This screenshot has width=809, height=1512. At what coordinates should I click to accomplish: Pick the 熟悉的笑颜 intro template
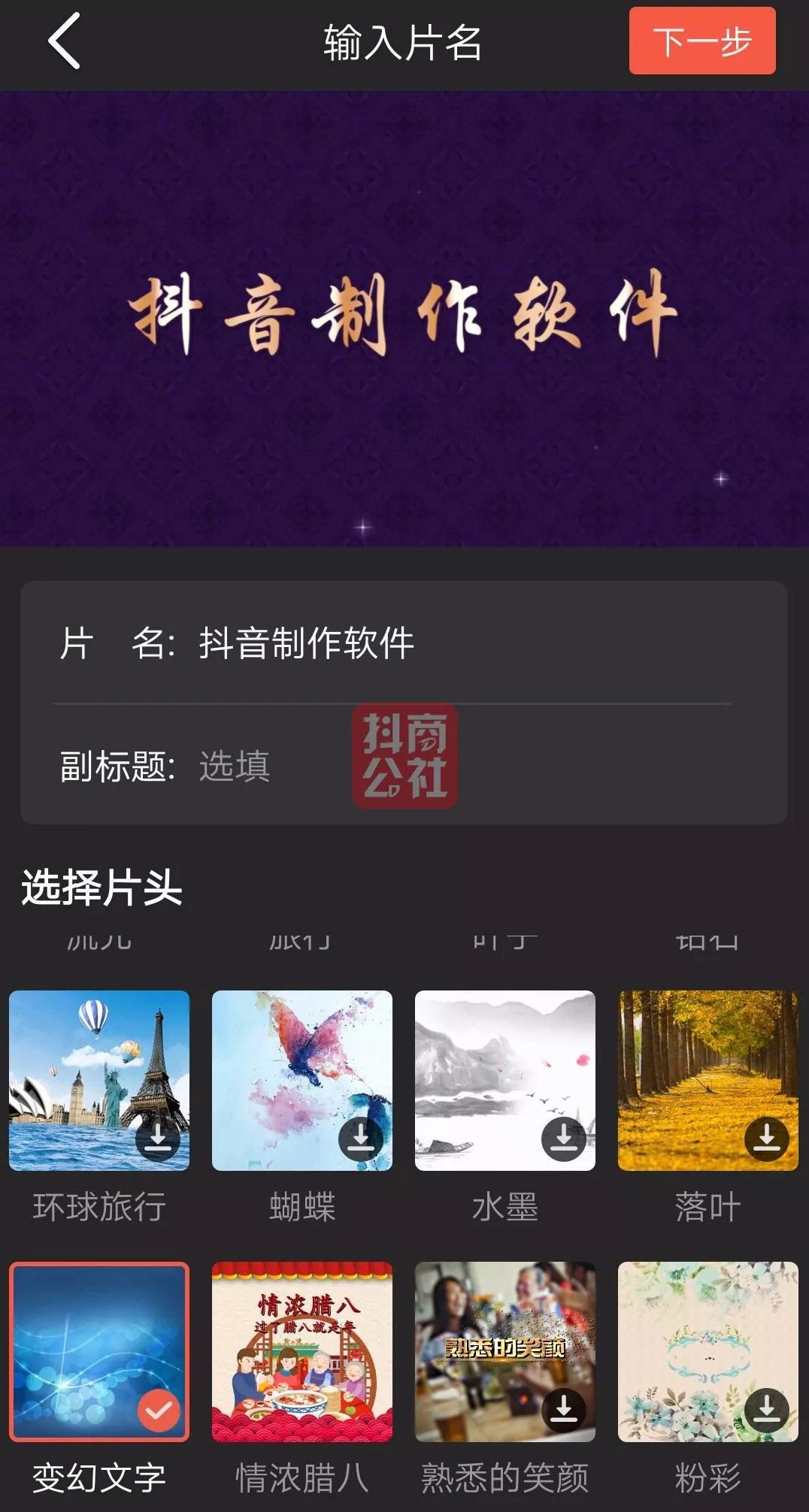point(505,1351)
